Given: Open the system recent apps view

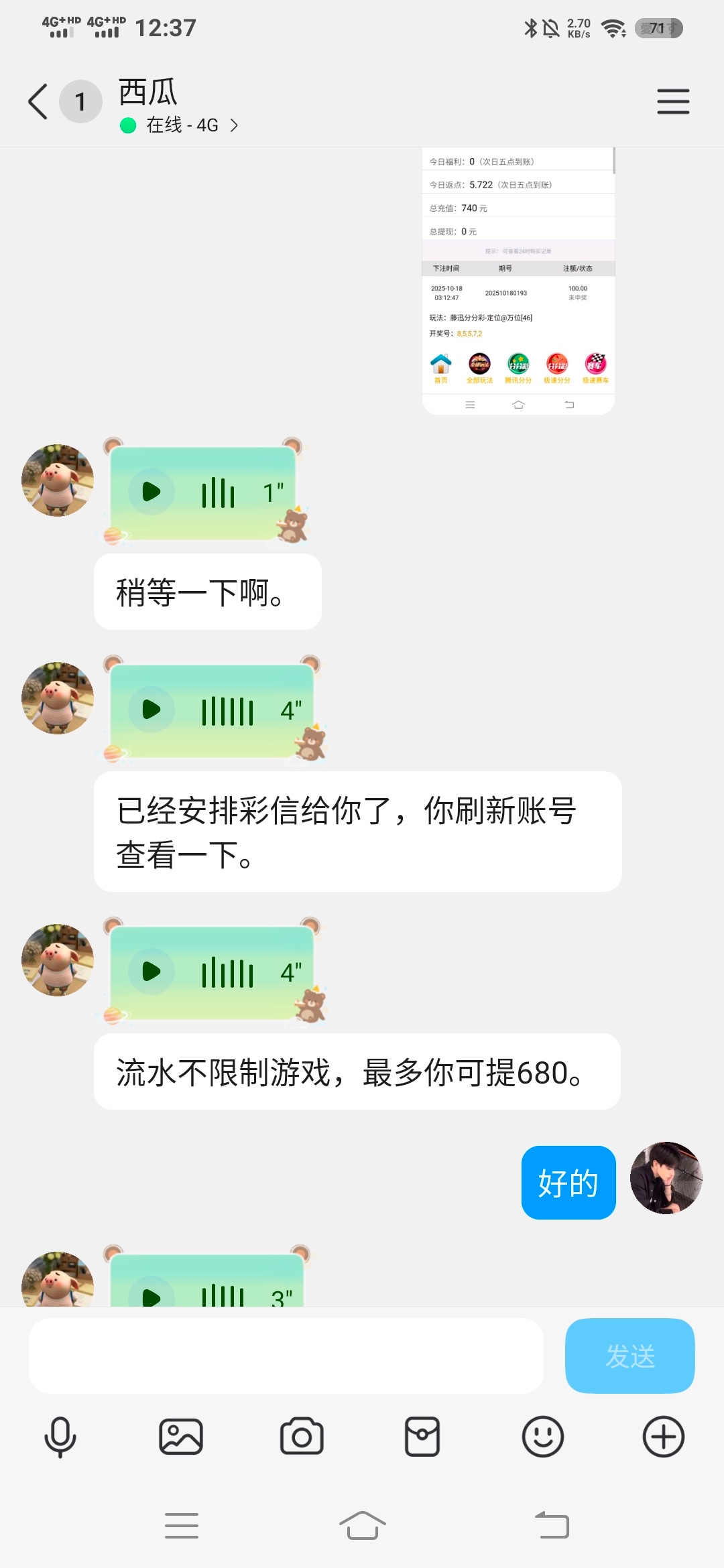Looking at the screenshot, I should pos(182,1525).
